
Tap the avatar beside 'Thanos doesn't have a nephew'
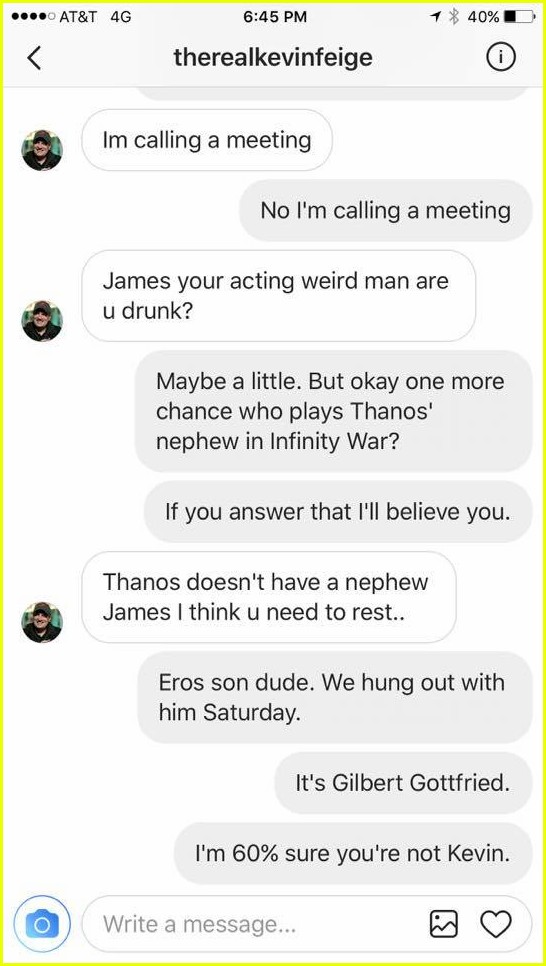[42, 622]
